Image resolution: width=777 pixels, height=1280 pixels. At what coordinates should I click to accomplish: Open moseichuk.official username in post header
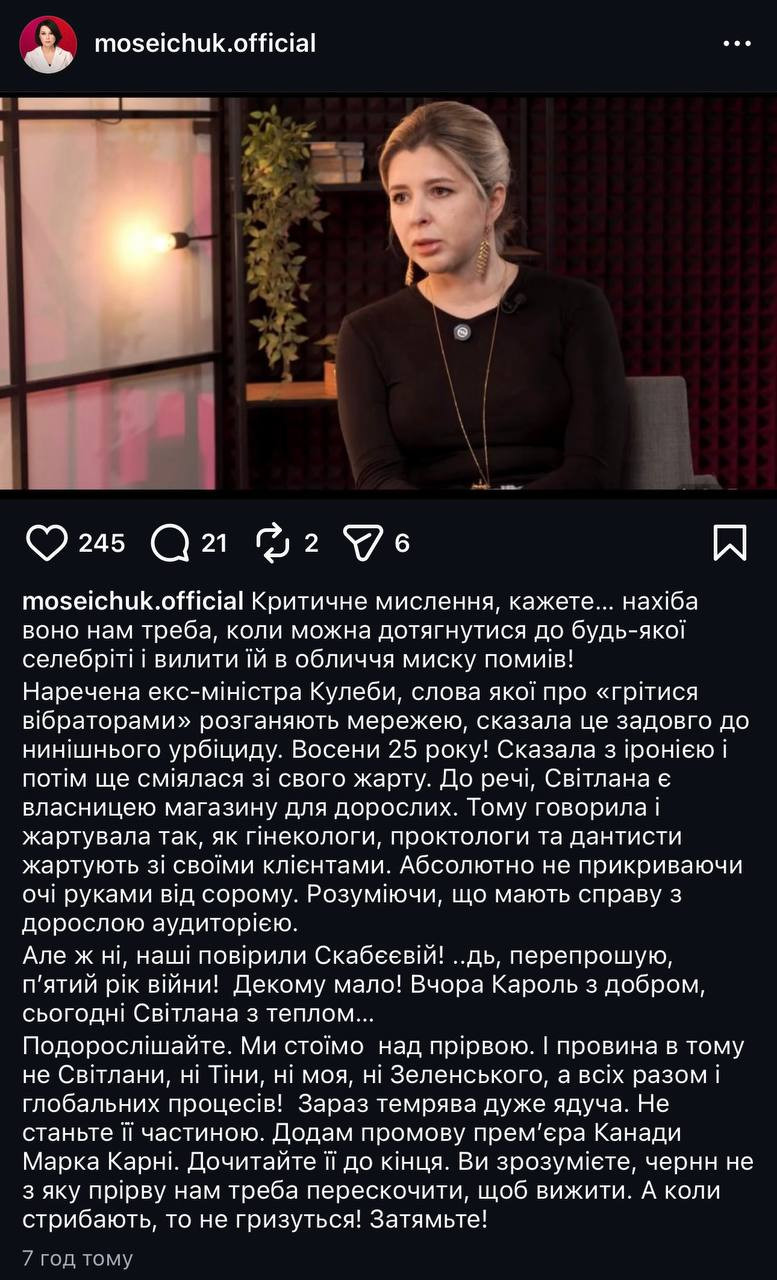205,43
